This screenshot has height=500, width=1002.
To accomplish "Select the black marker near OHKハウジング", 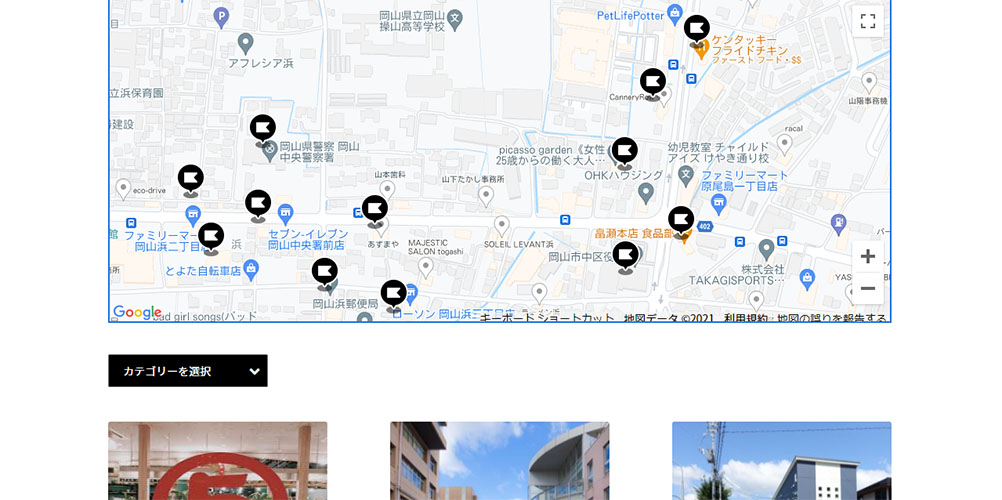I will coord(625,150).
